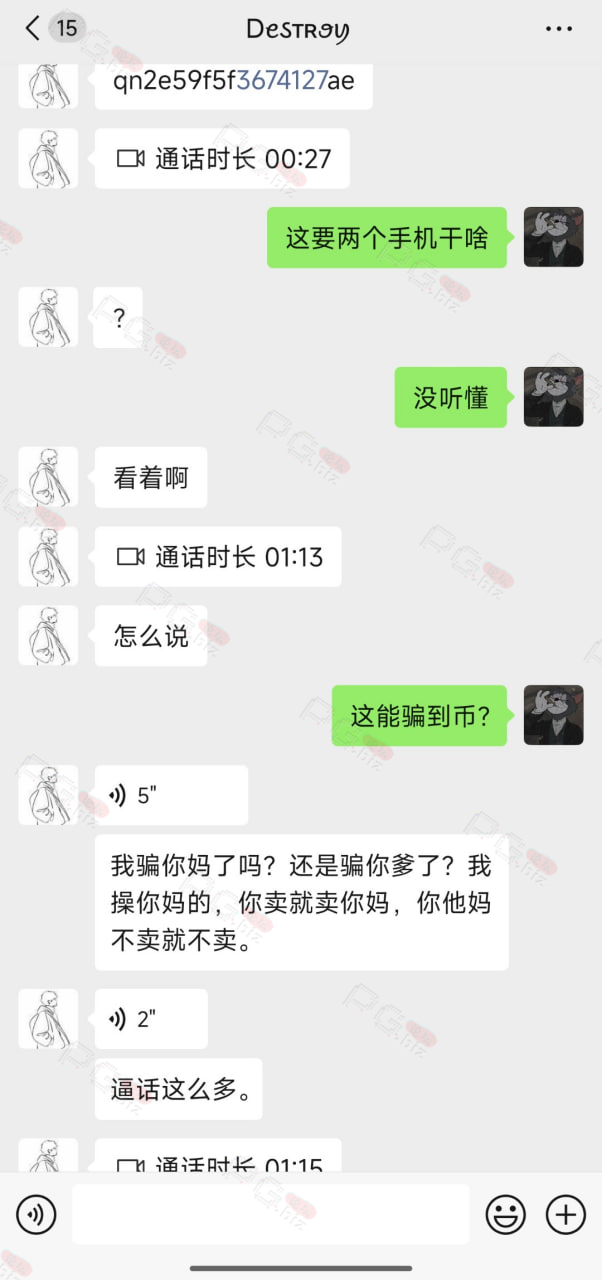Tap the message text field

pyautogui.click(x=270, y=1215)
